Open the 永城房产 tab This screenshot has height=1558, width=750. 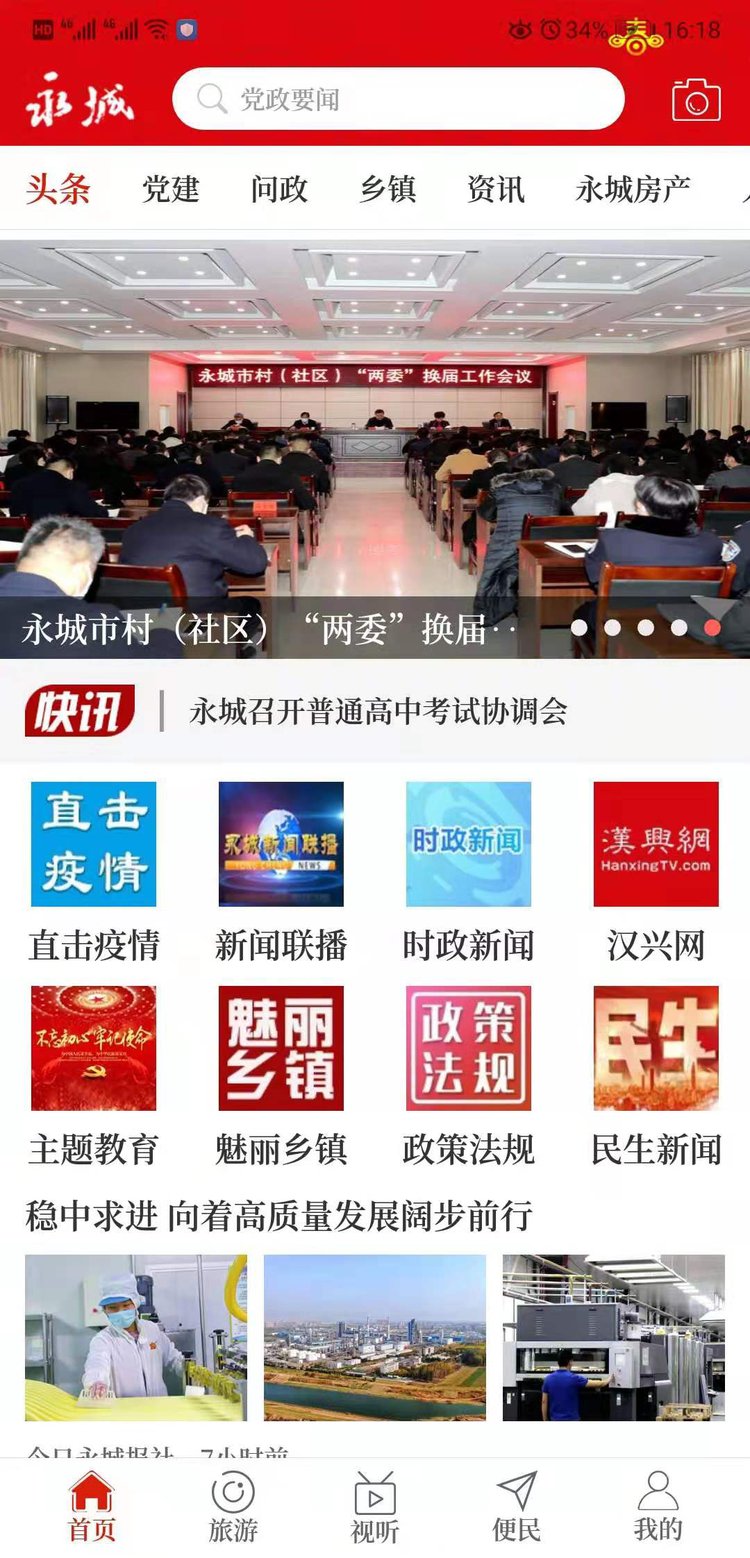point(633,189)
